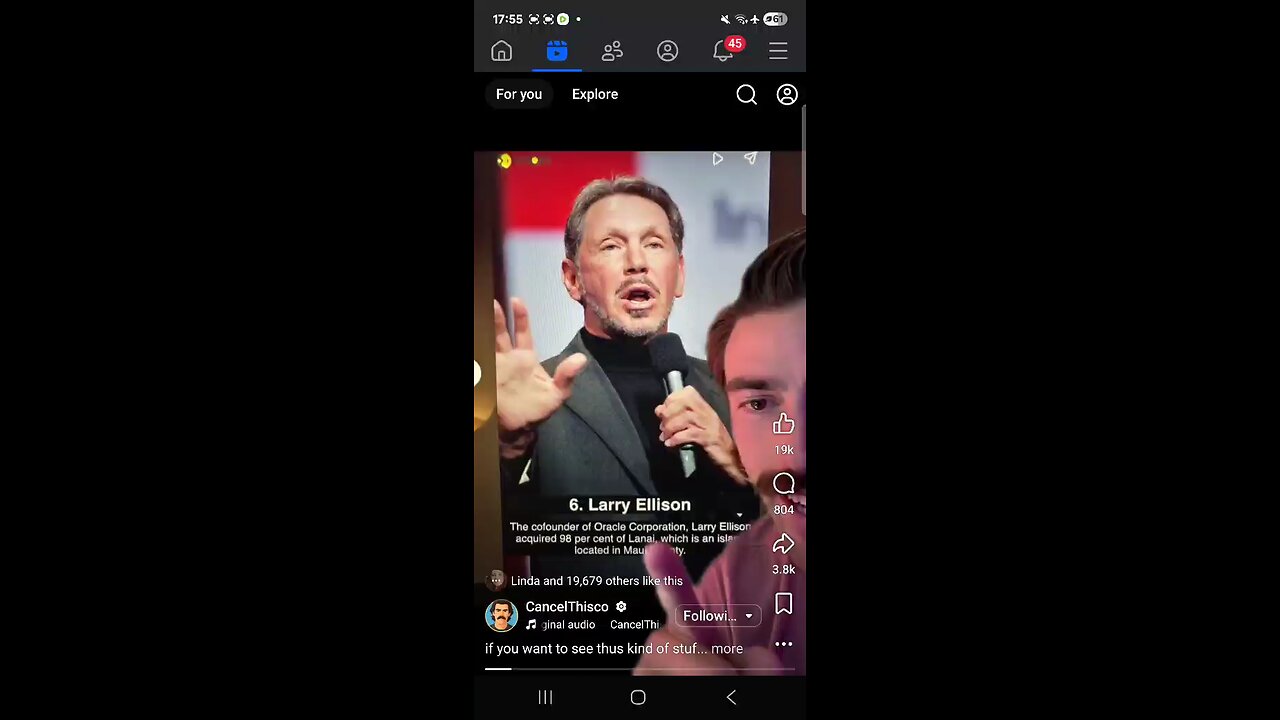Screen dimensions: 1280x720
Task: Open the three-dot reel options
Action: point(783,645)
